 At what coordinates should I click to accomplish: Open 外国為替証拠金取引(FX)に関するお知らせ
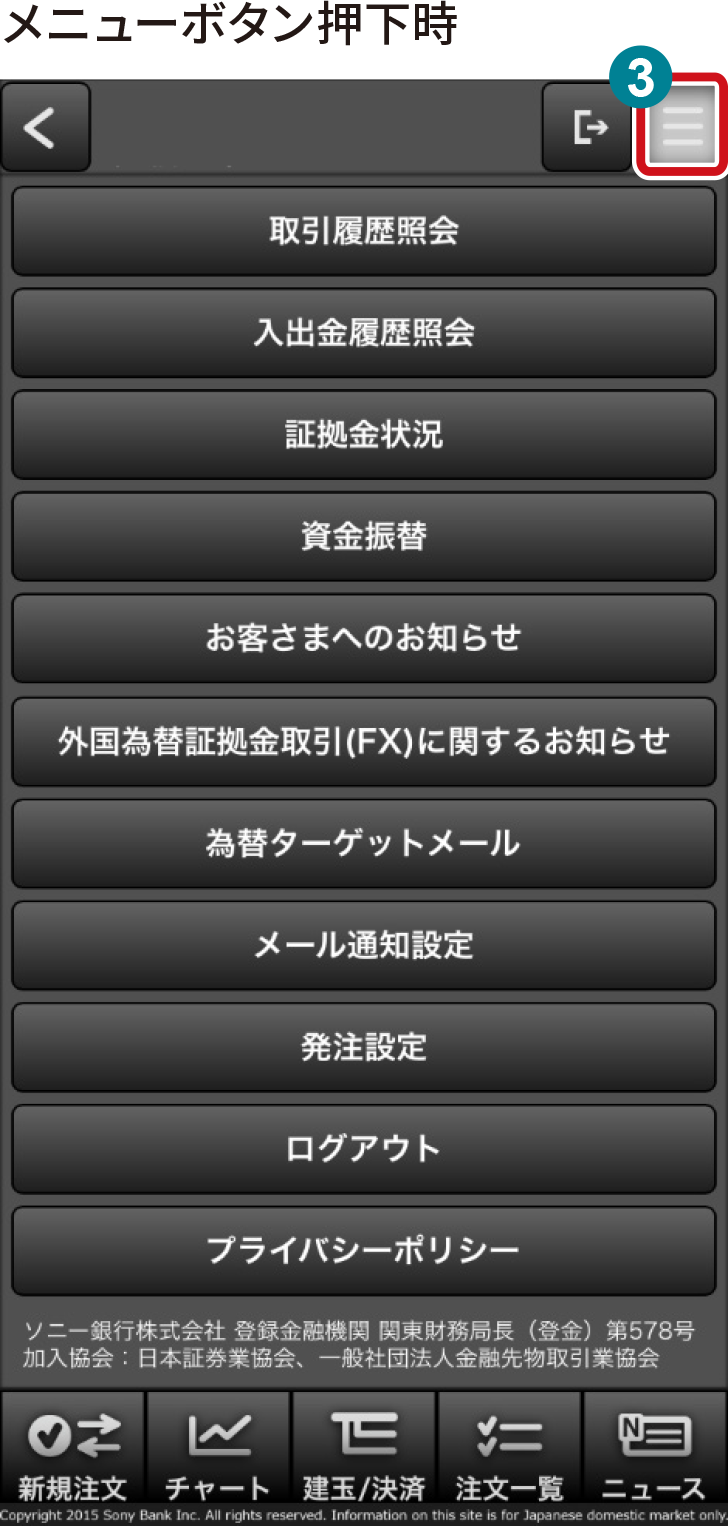coord(364,741)
